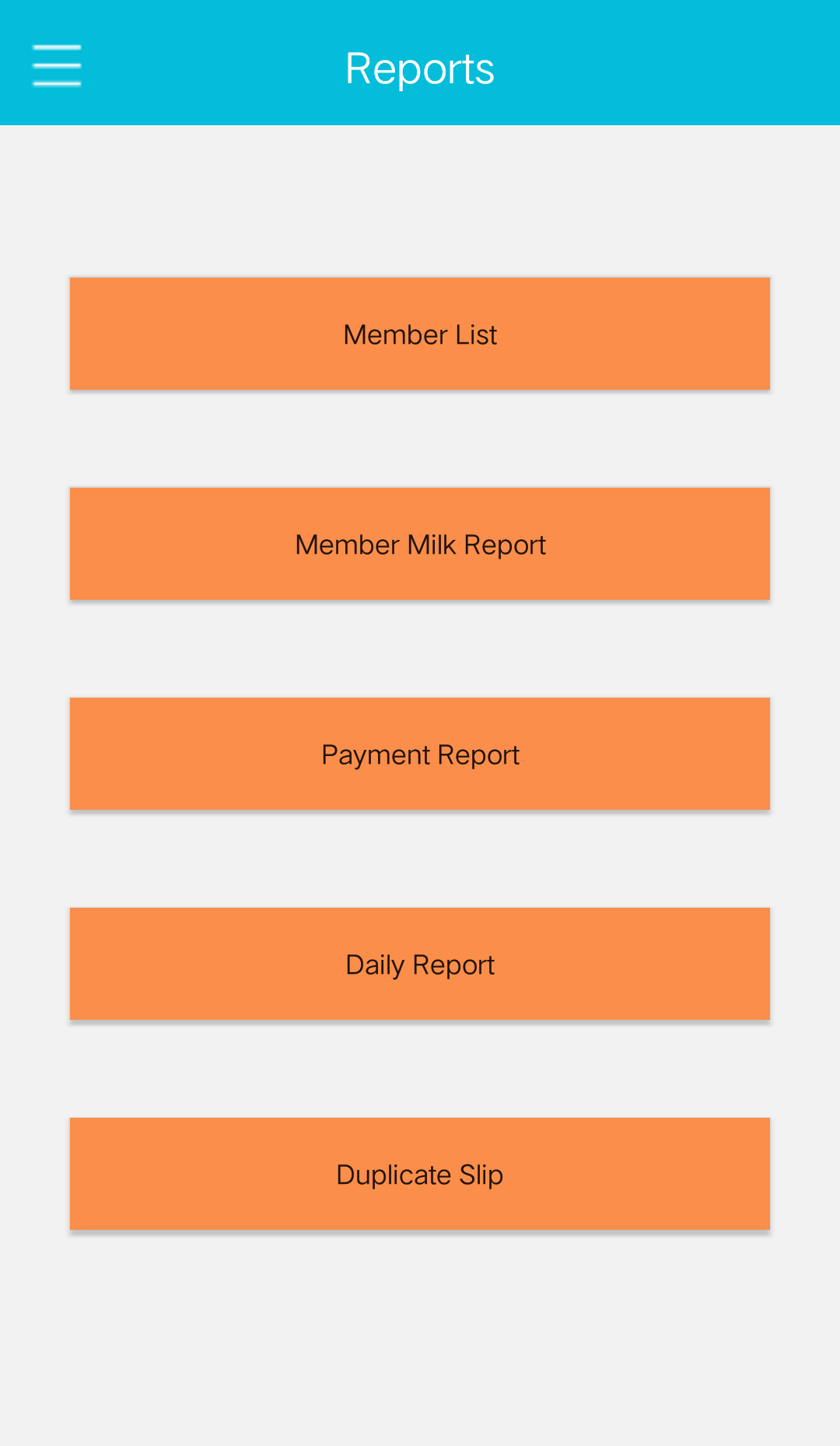Show the Daily Report
The image size is (840, 1446).
(x=420, y=964)
